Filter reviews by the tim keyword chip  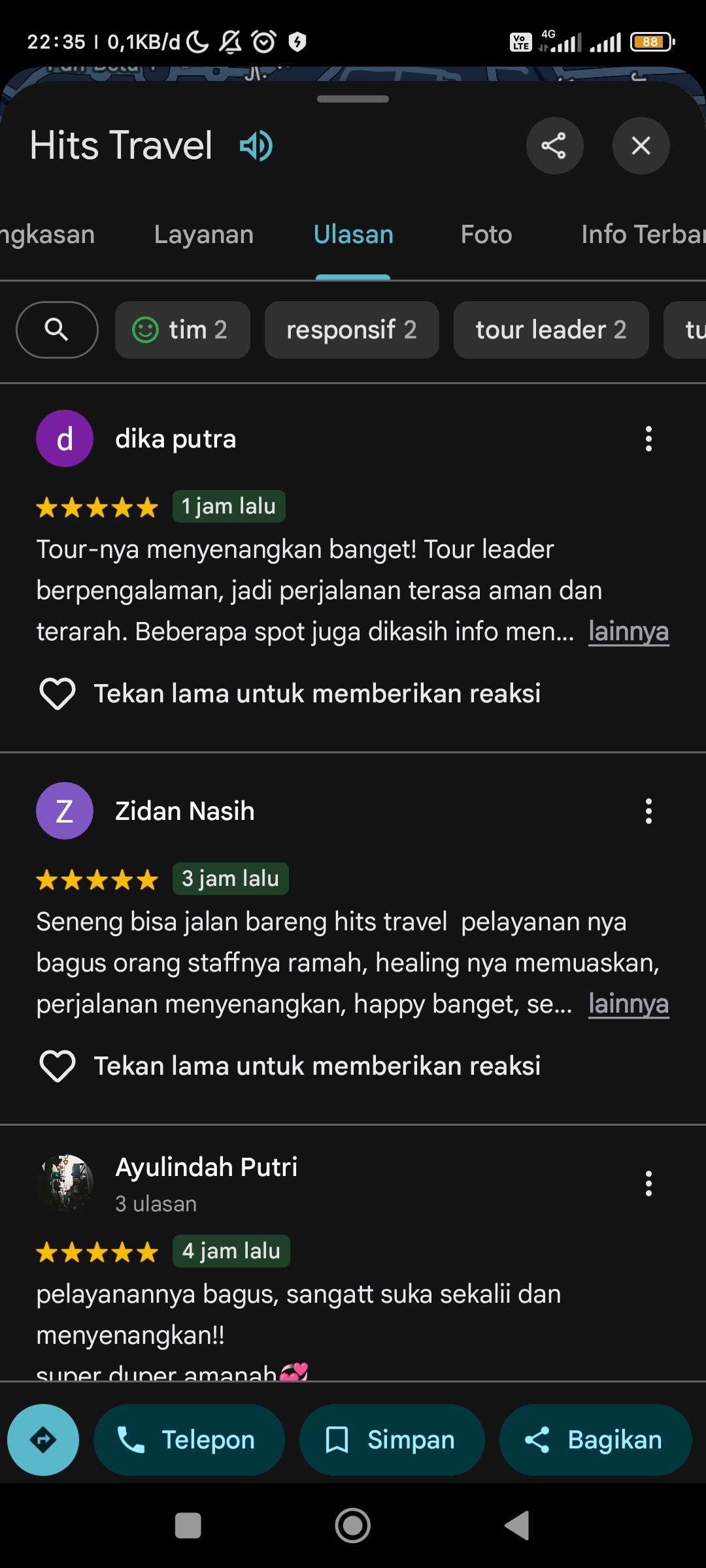tap(182, 330)
